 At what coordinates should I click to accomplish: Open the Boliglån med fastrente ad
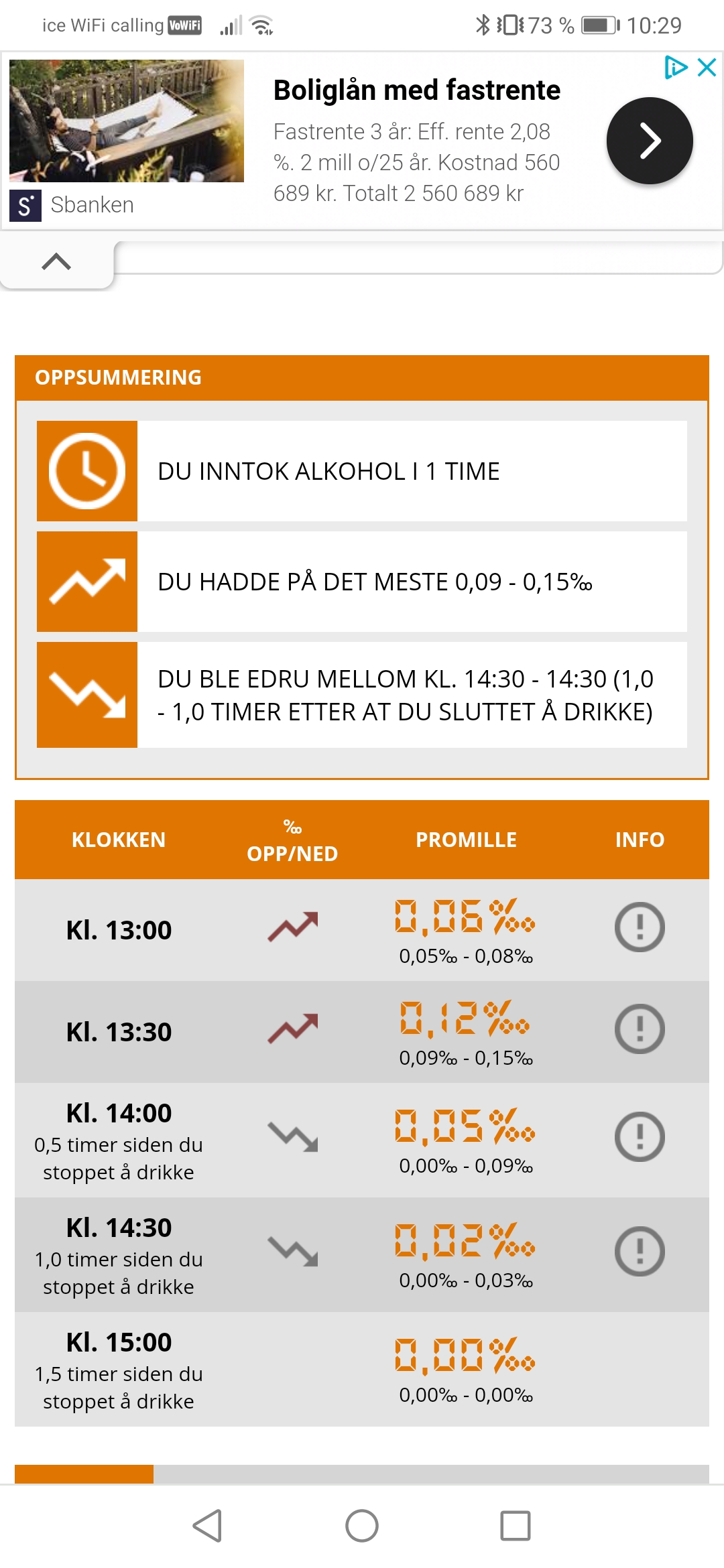416,90
